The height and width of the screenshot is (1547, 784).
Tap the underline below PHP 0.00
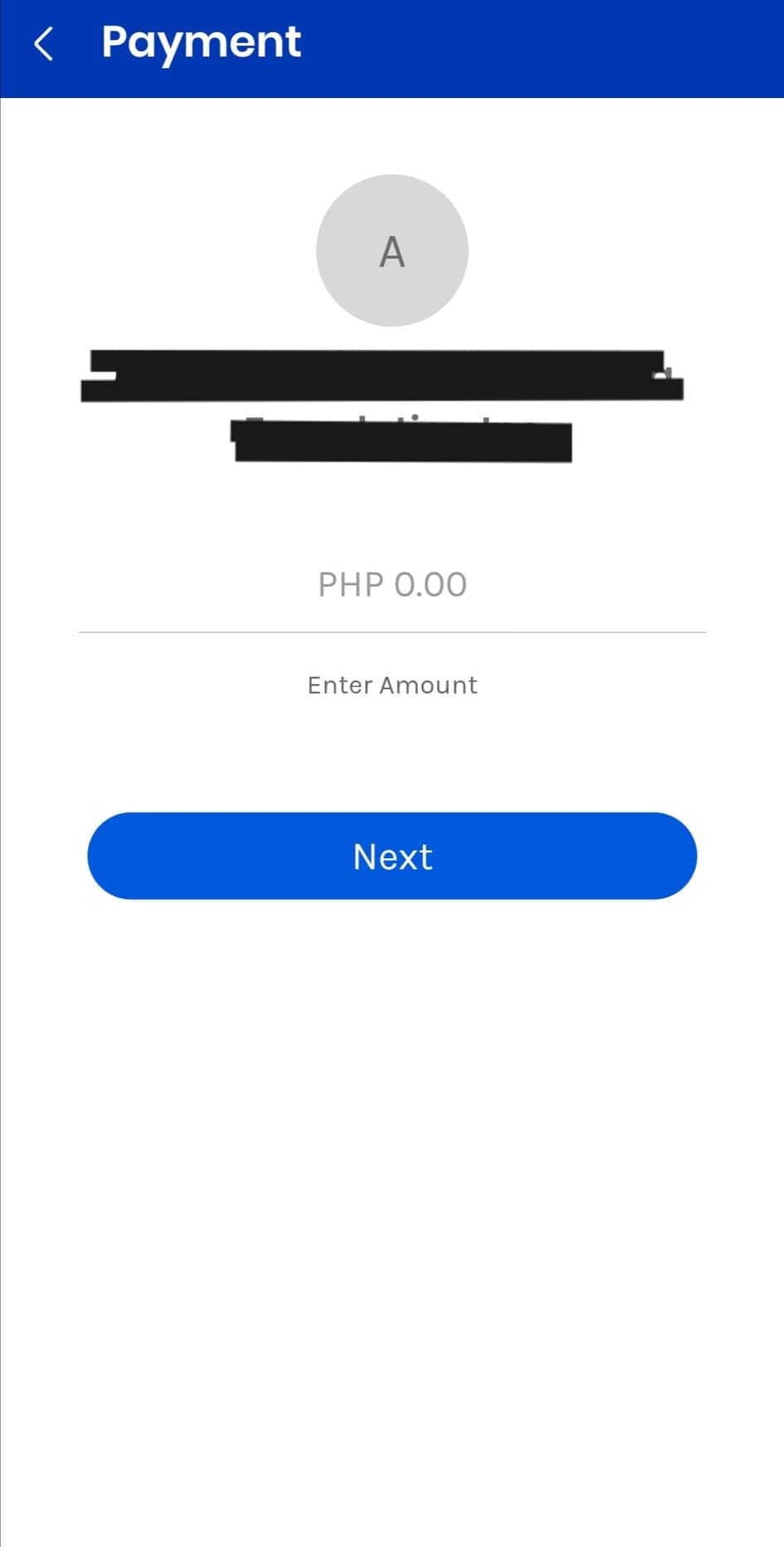pyautogui.click(x=392, y=632)
